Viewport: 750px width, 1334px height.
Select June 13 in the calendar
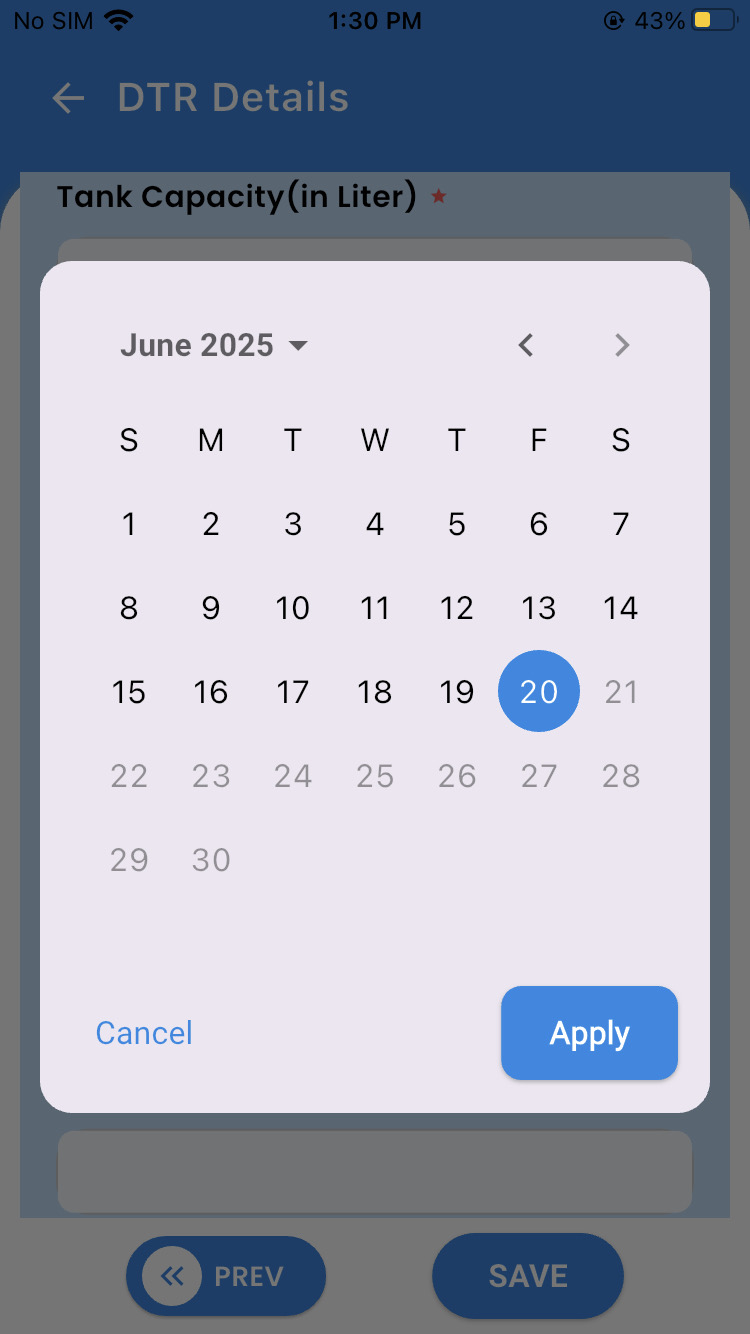tap(539, 608)
